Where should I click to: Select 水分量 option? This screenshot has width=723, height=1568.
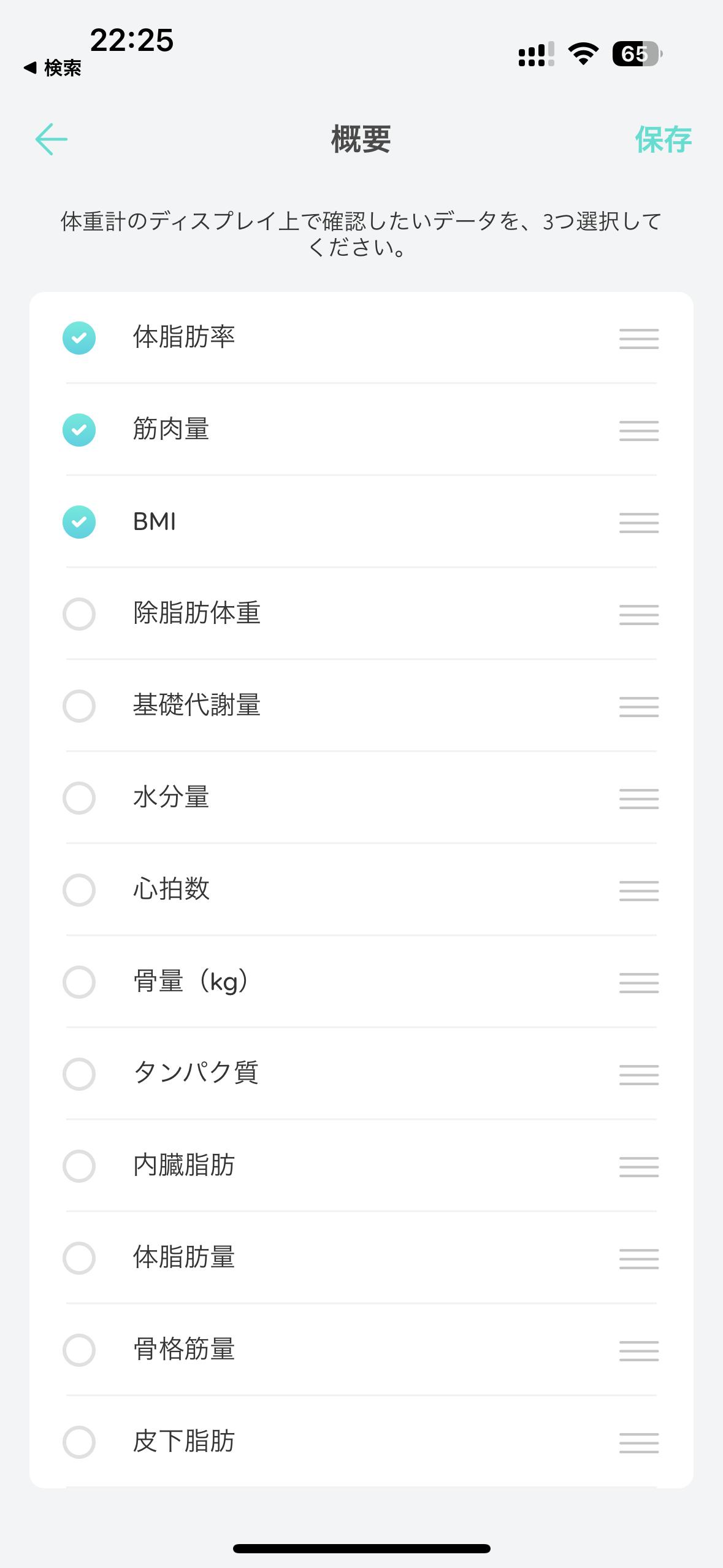[x=79, y=798]
